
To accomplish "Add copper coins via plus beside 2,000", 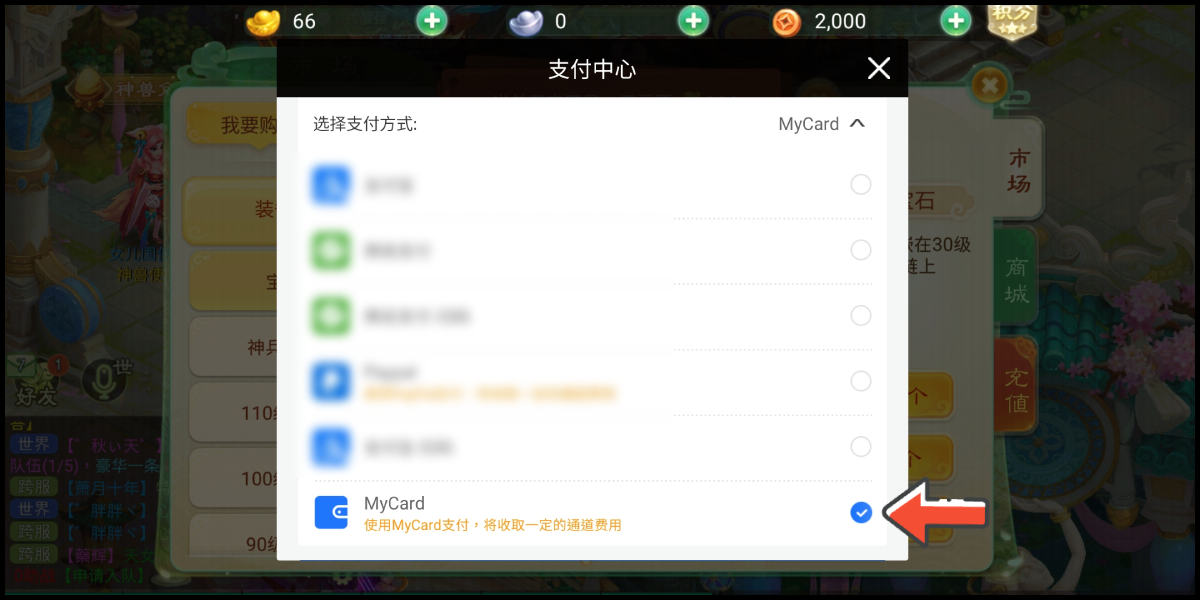I will [x=955, y=21].
